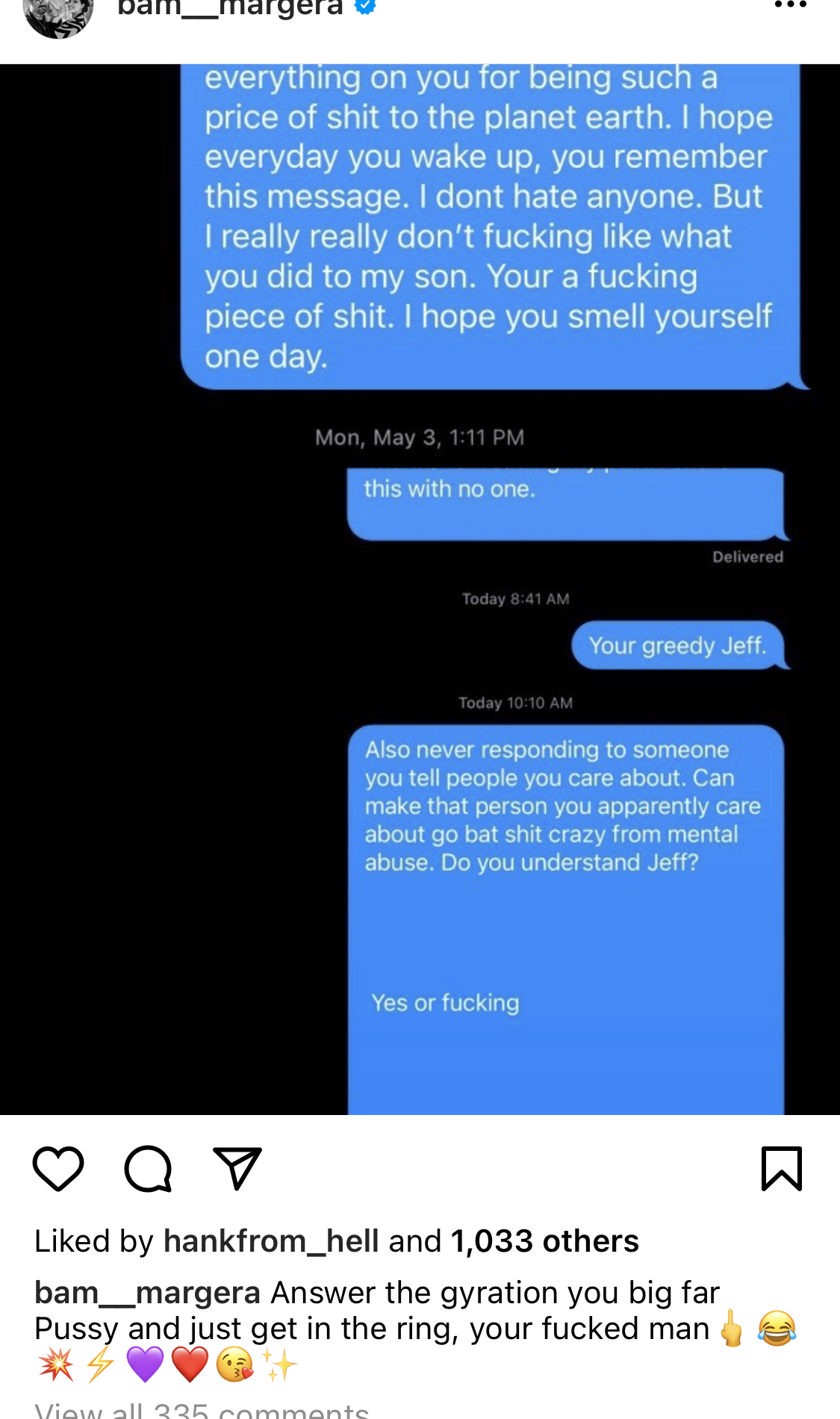Open the posted message screenshot image
This screenshot has height=1419, width=840.
coord(420,589)
